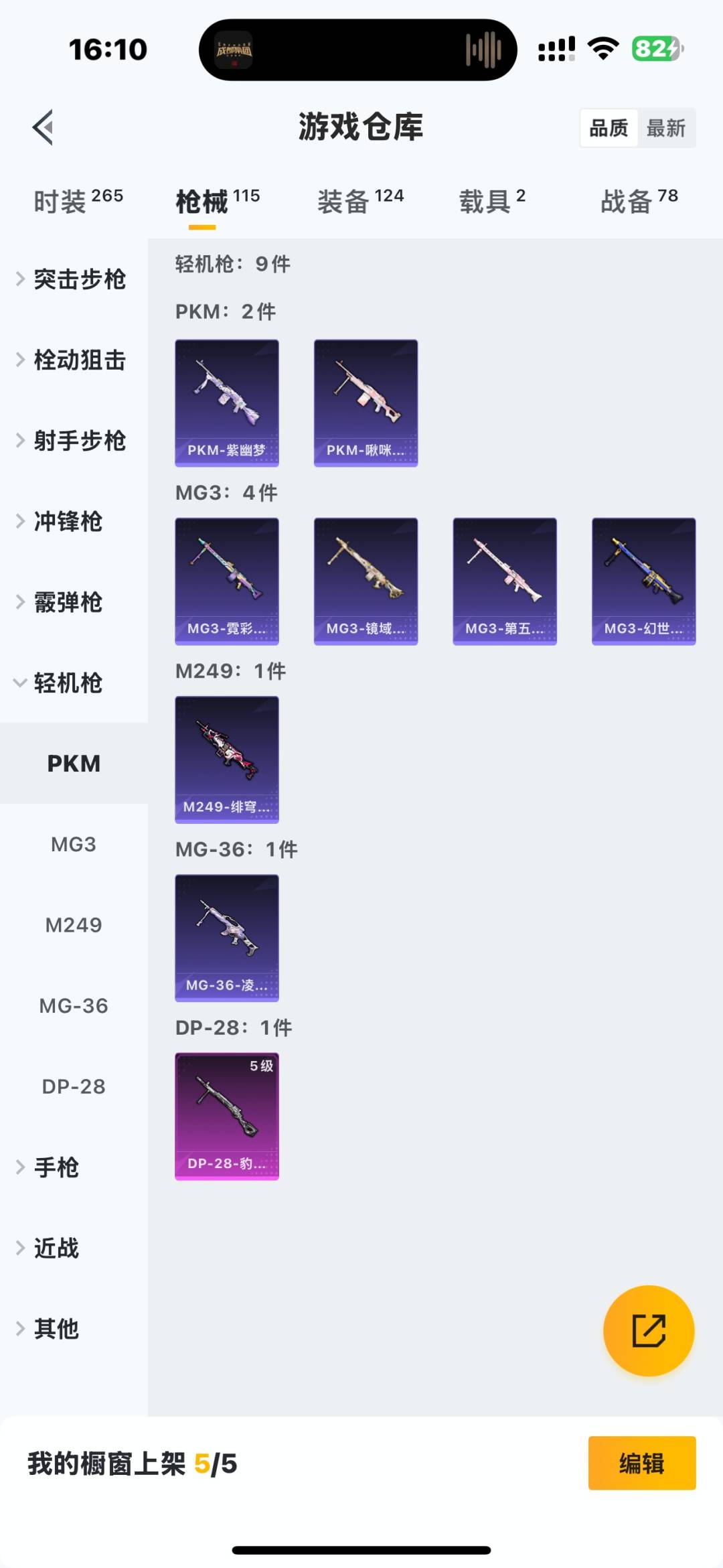Select M249 in the sidebar
This screenshot has width=723, height=1568.
74,925
